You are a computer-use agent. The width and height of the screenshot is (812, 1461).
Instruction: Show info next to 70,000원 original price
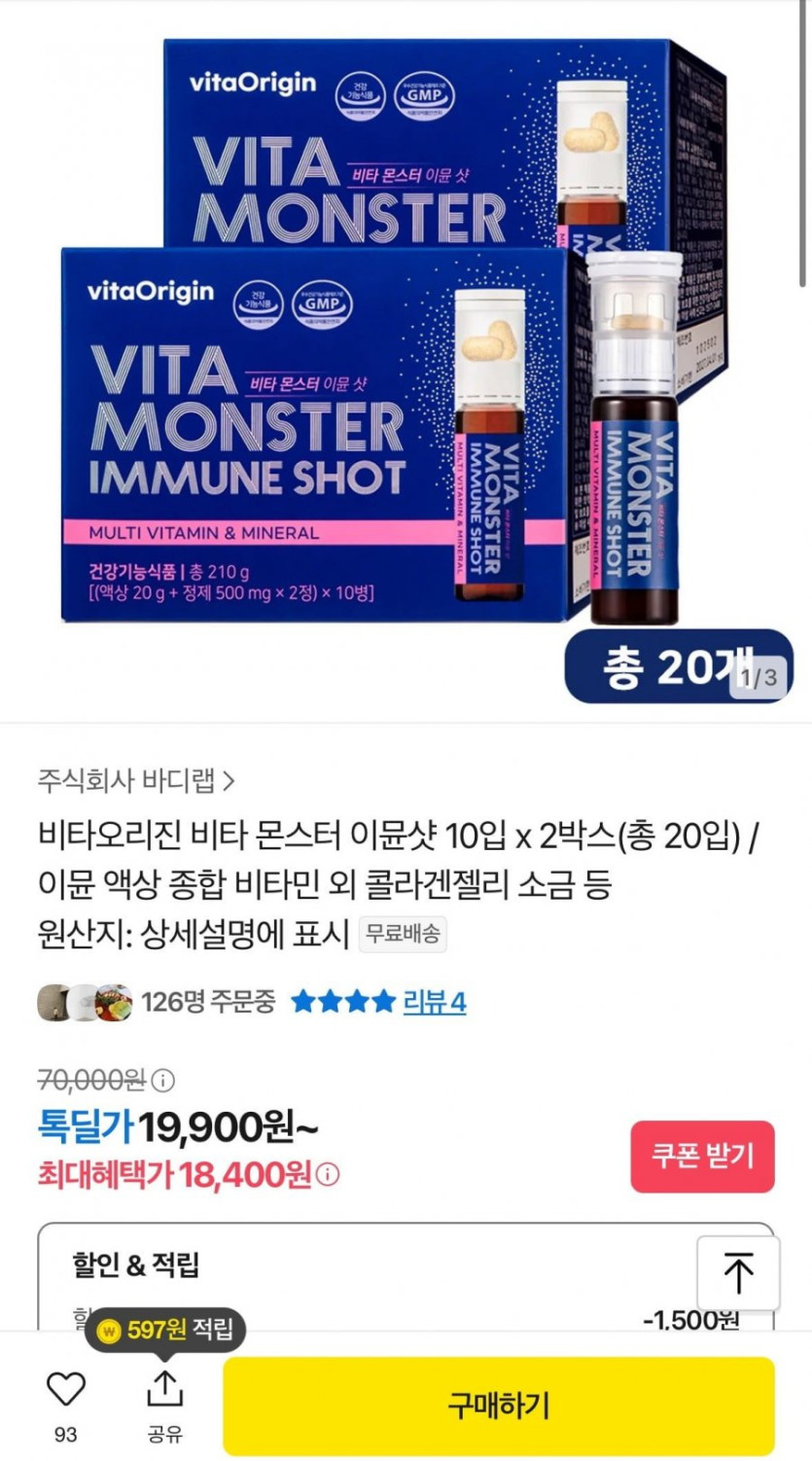point(163,1080)
